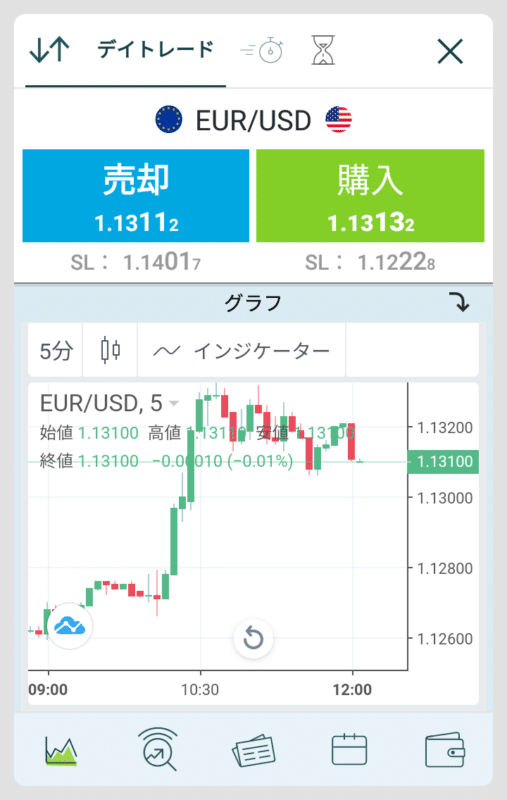Open the economic calendar tab
The width and height of the screenshot is (507, 800).
coord(349,749)
